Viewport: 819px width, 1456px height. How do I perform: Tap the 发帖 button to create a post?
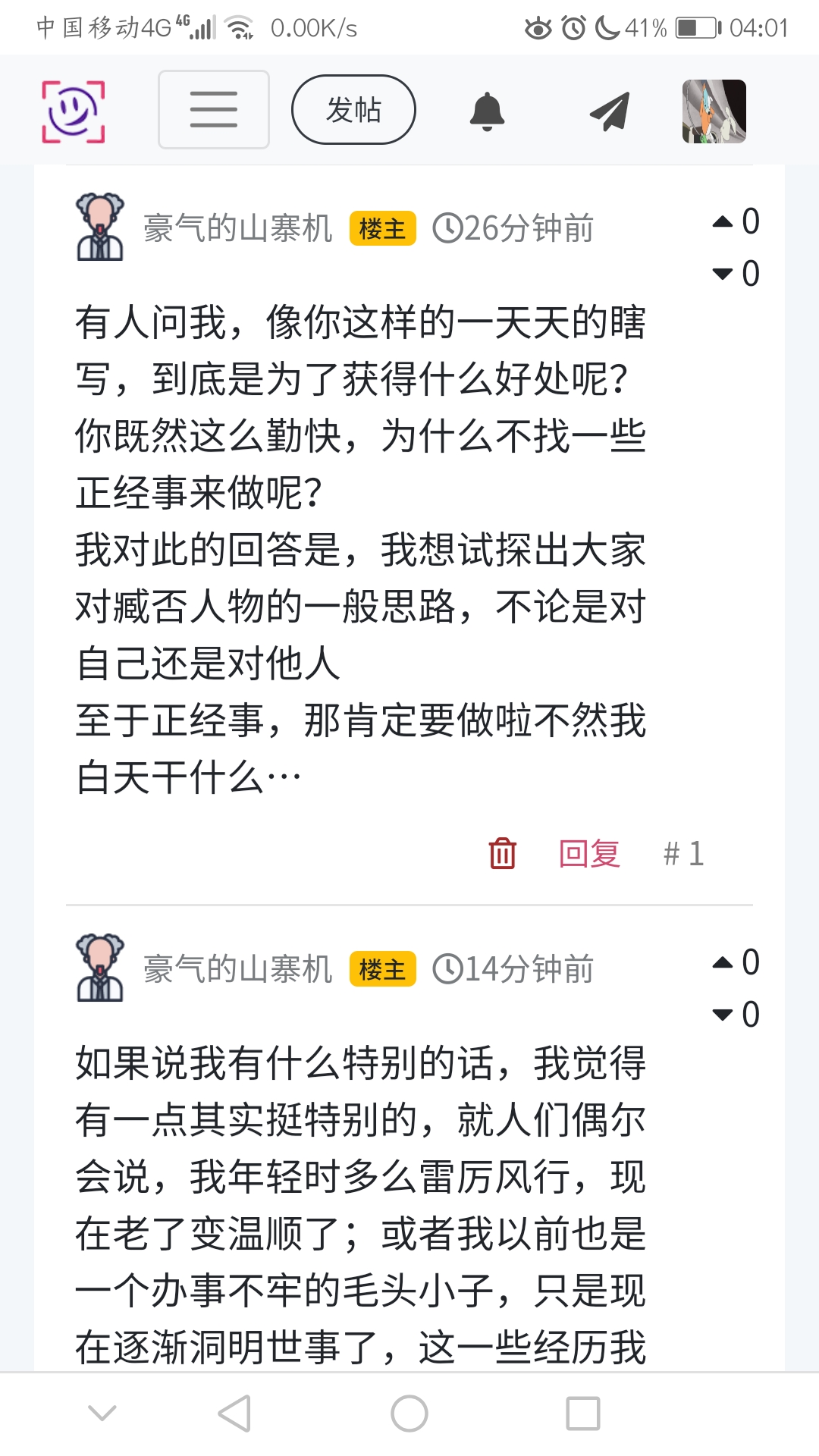pyautogui.click(x=353, y=110)
